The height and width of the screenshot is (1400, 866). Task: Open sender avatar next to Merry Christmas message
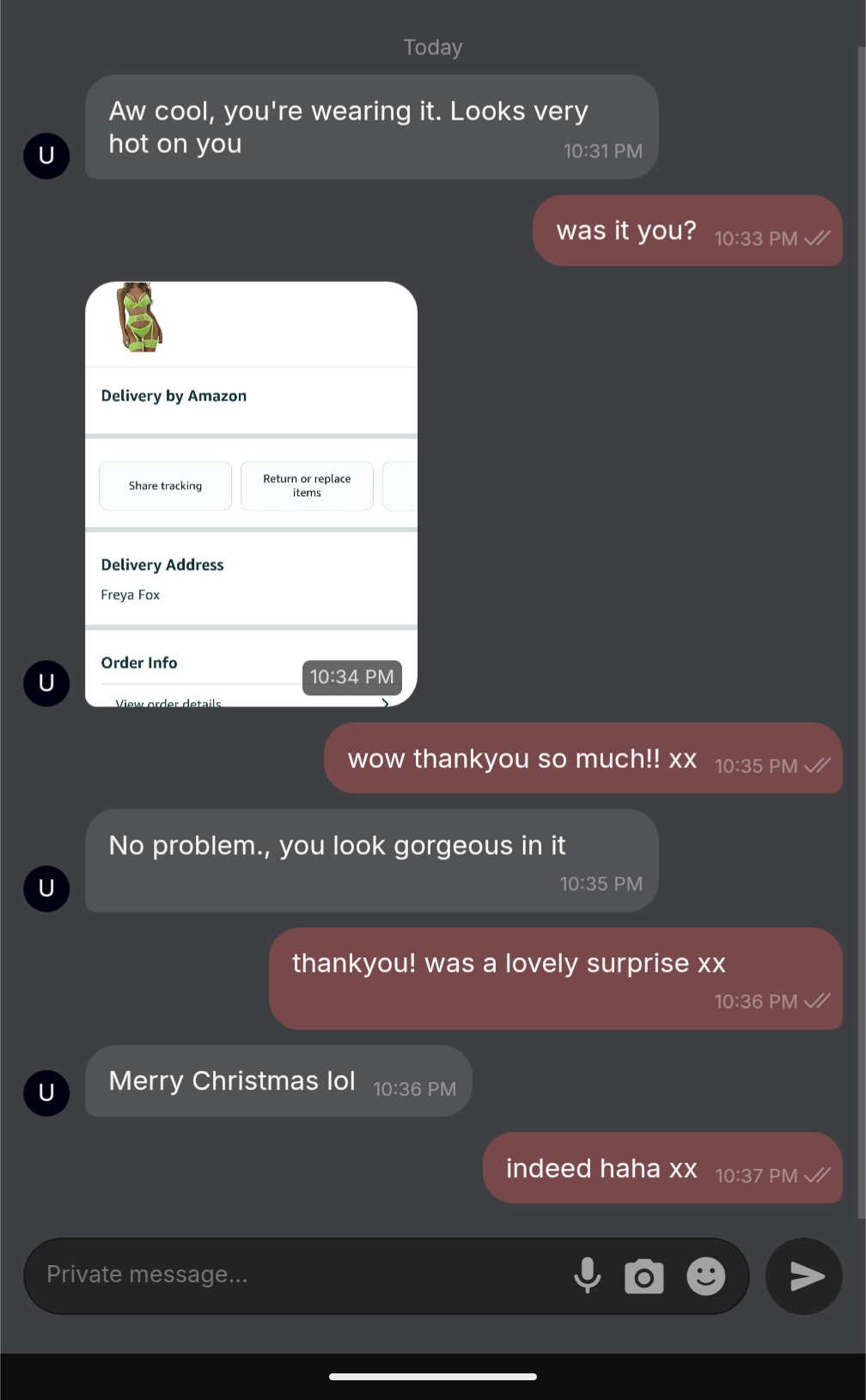46,1092
